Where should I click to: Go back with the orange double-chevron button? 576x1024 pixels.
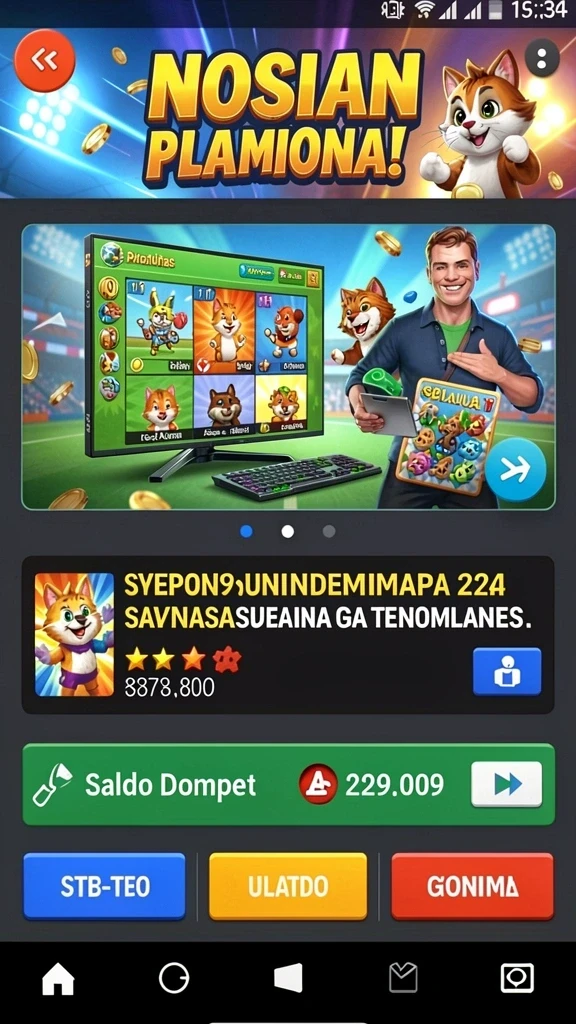(44, 61)
